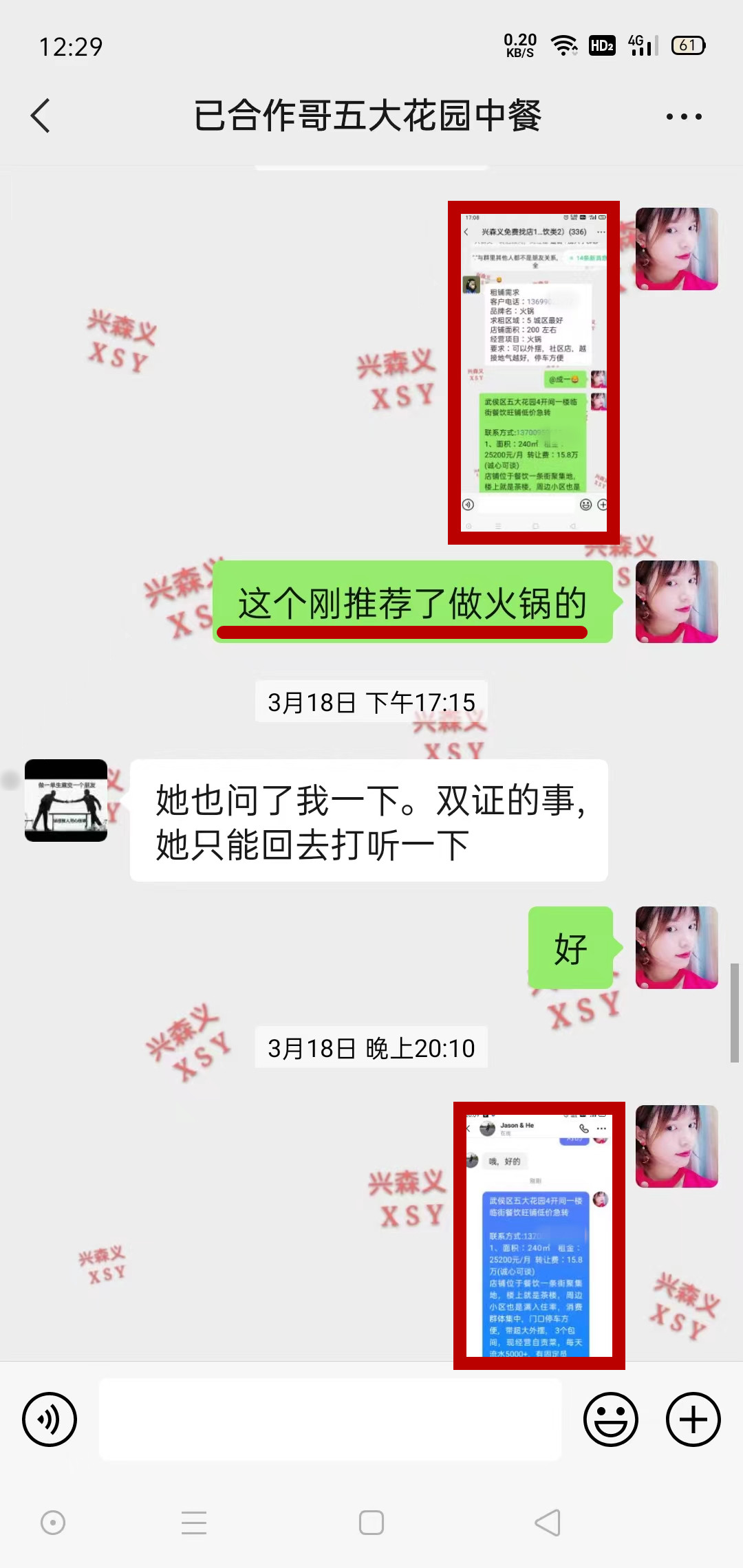
Task: Go back from the chat
Action: (41, 116)
